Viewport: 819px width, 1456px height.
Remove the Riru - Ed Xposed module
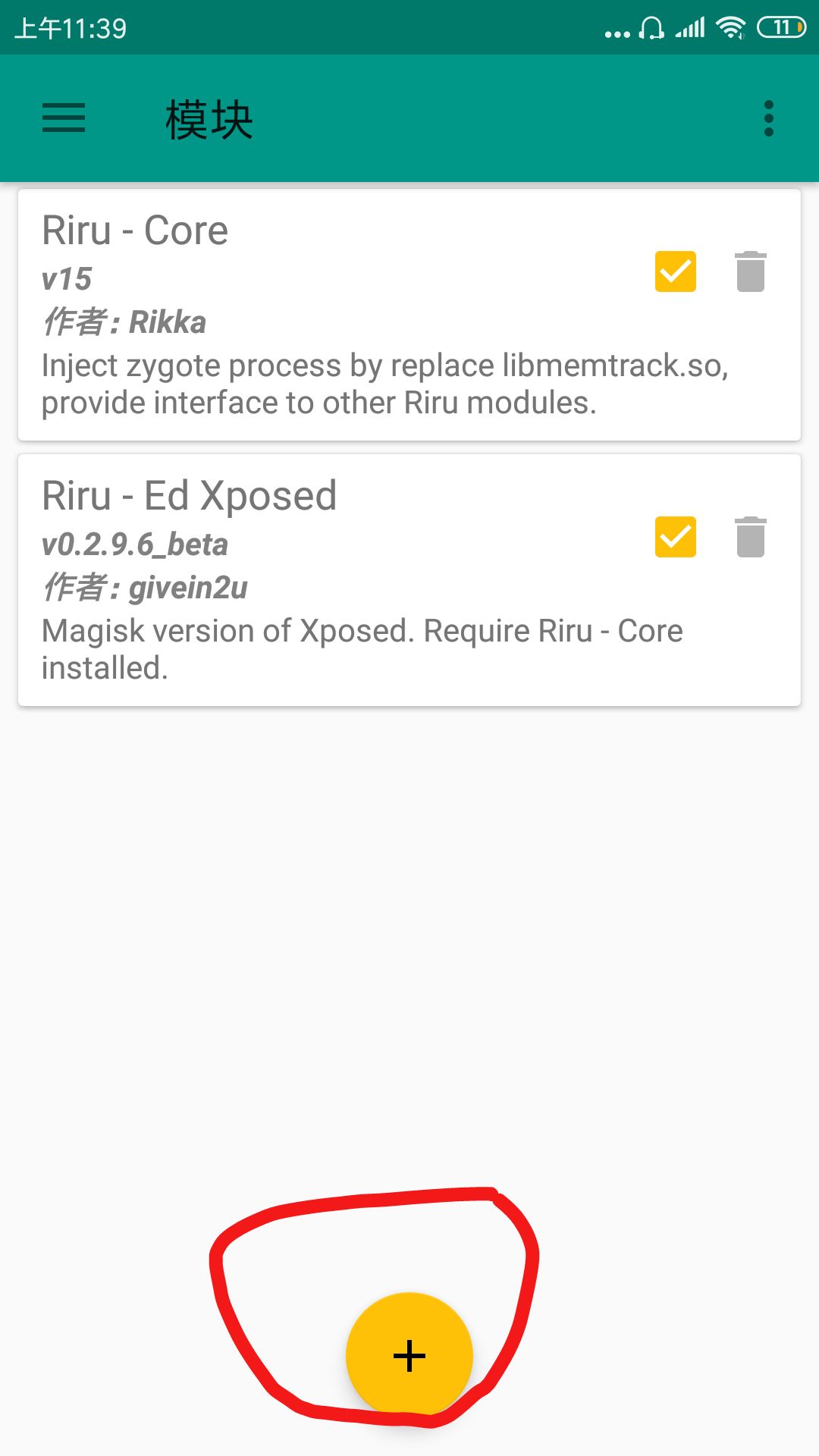pos(751,537)
